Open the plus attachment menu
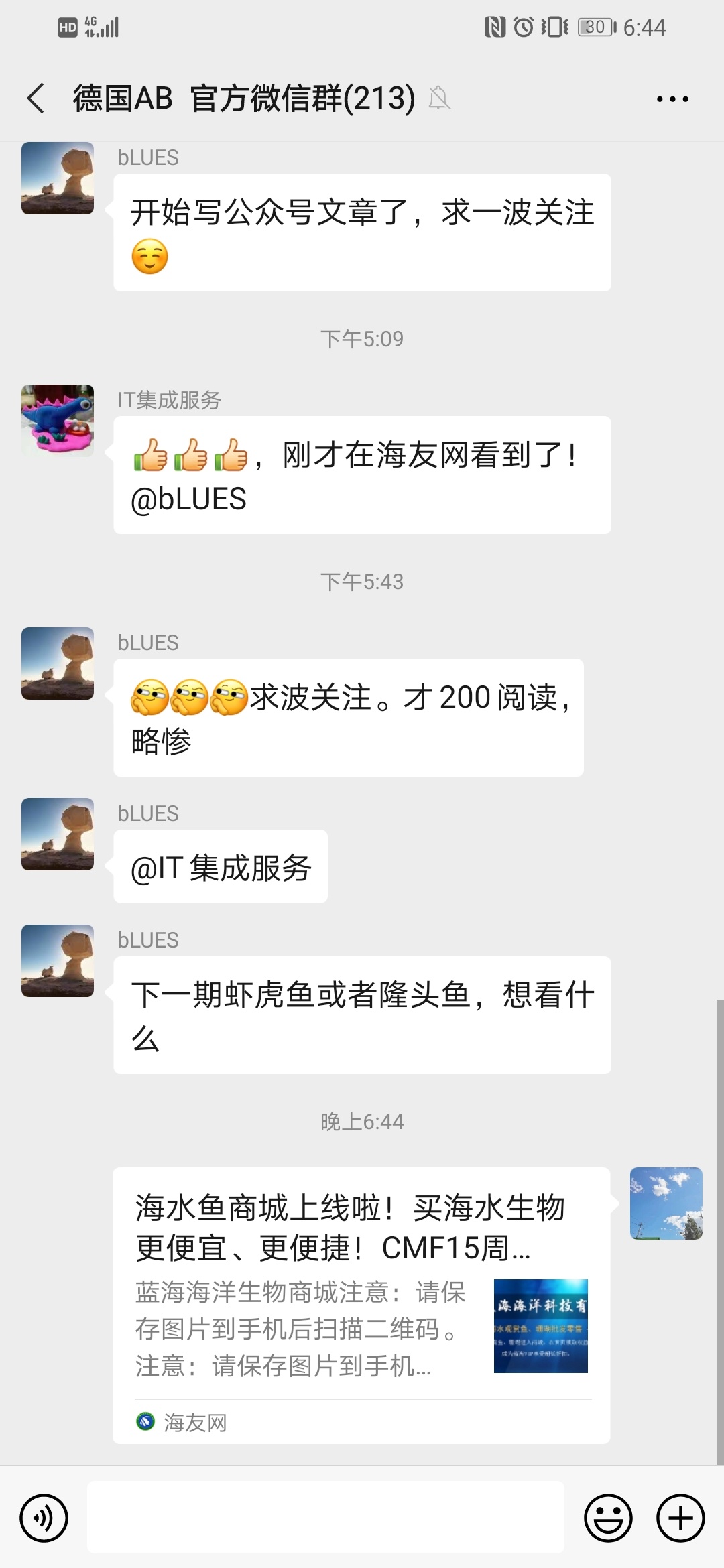The height and width of the screenshot is (1568, 724). click(x=680, y=1518)
